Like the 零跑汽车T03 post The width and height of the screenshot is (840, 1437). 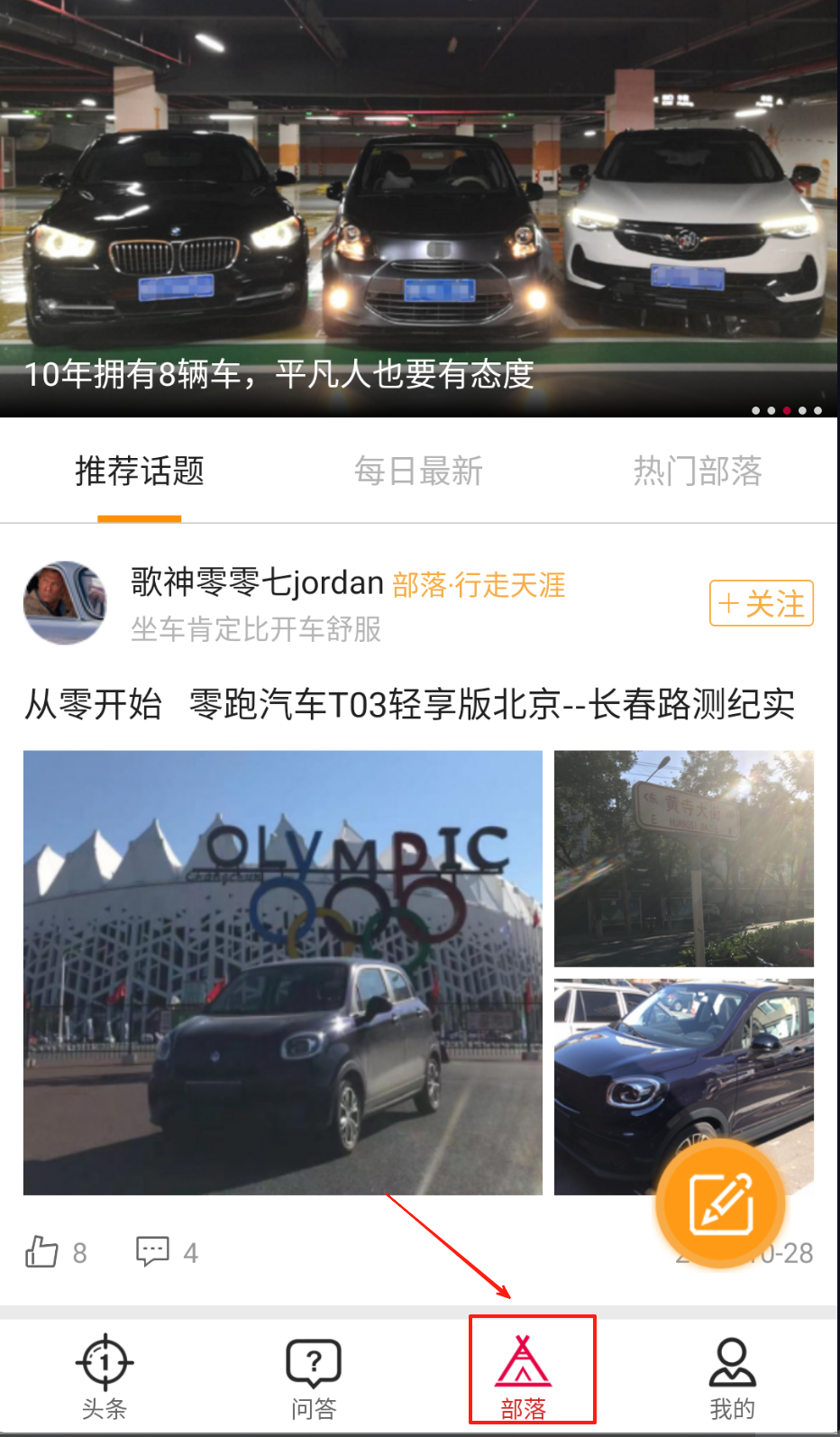[42, 1251]
